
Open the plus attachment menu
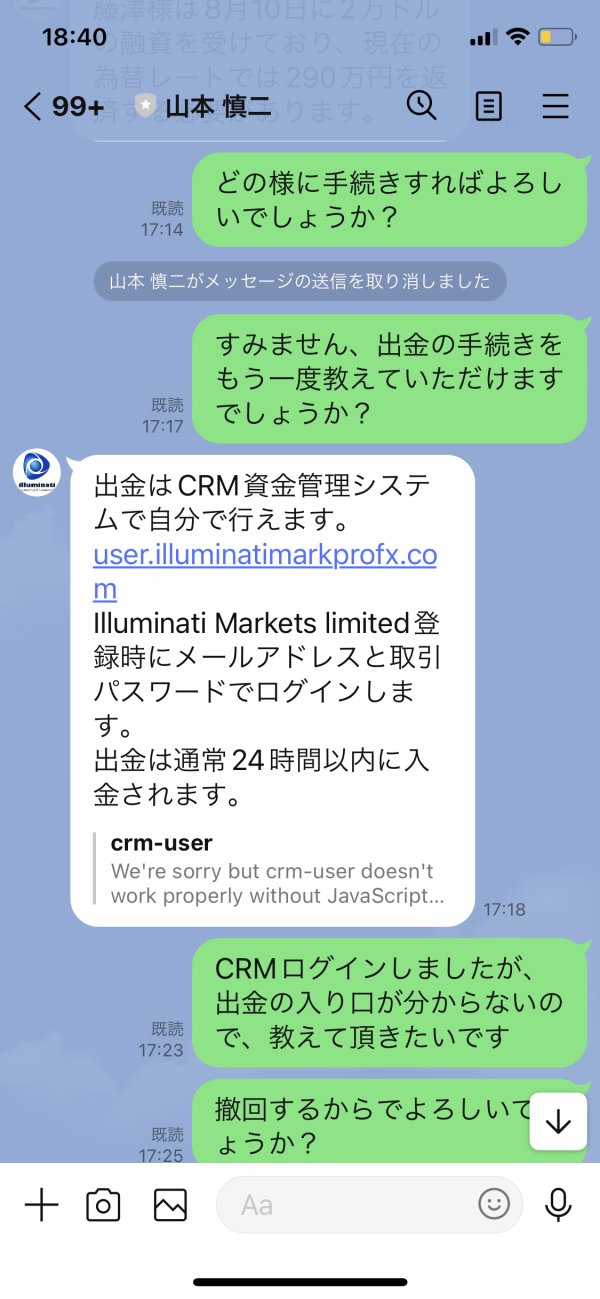point(41,1205)
